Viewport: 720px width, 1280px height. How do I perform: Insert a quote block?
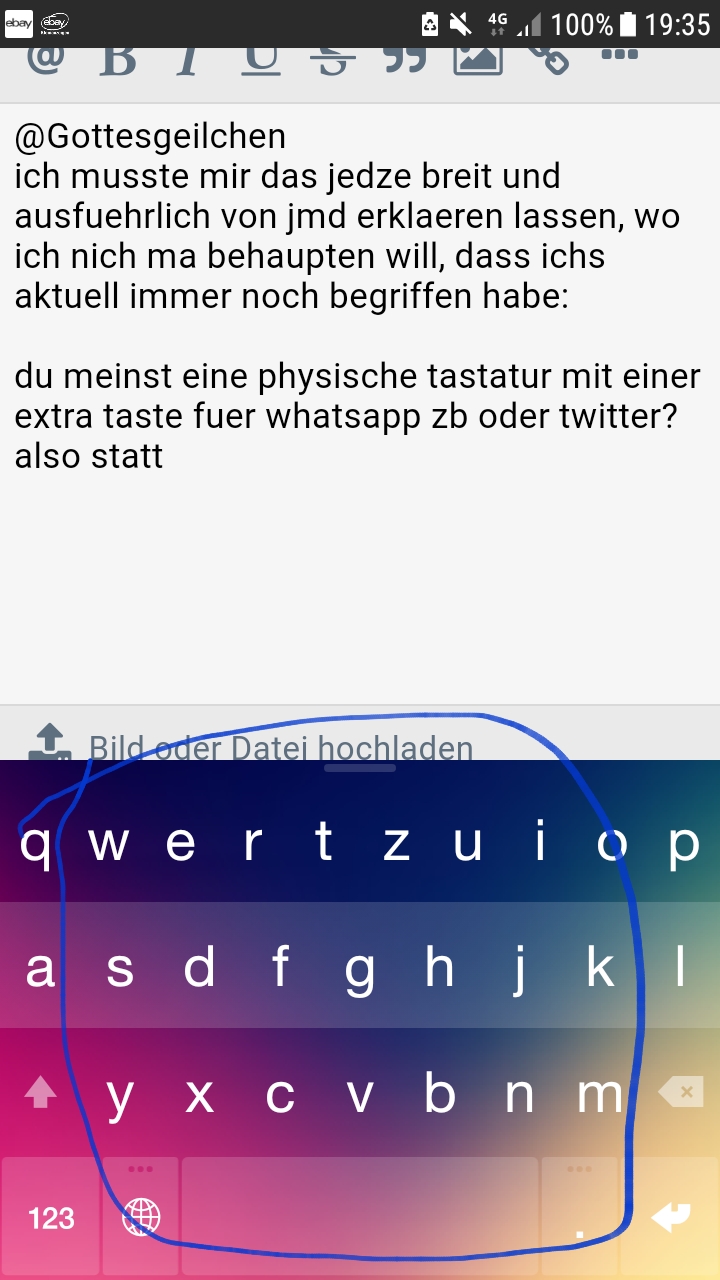(x=405, y=60)
